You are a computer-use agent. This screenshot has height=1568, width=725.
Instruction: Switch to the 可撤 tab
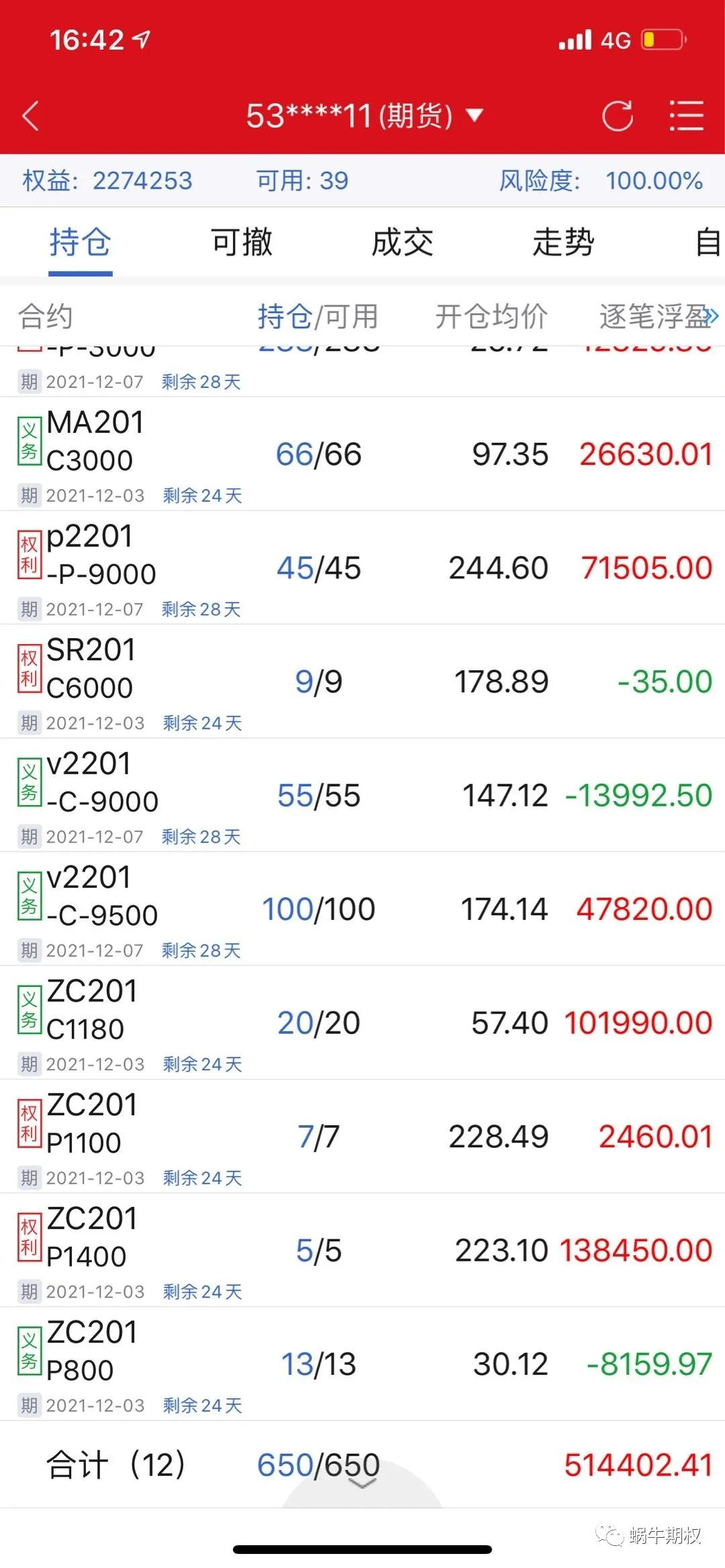[x=242, y=242]
